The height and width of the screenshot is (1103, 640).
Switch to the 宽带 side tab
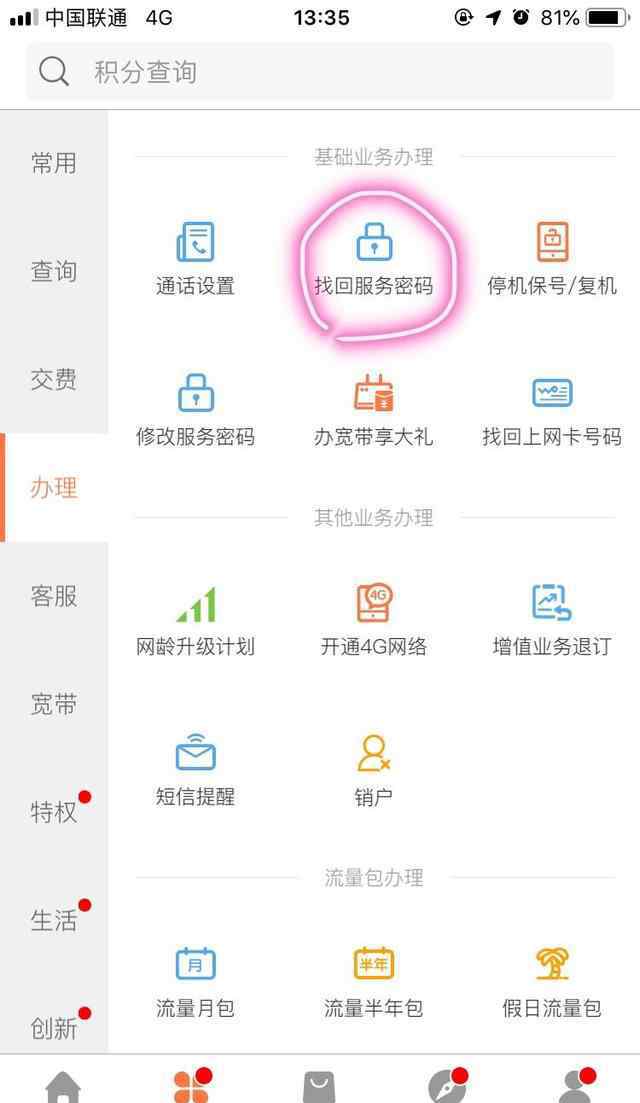pos(53,704)
